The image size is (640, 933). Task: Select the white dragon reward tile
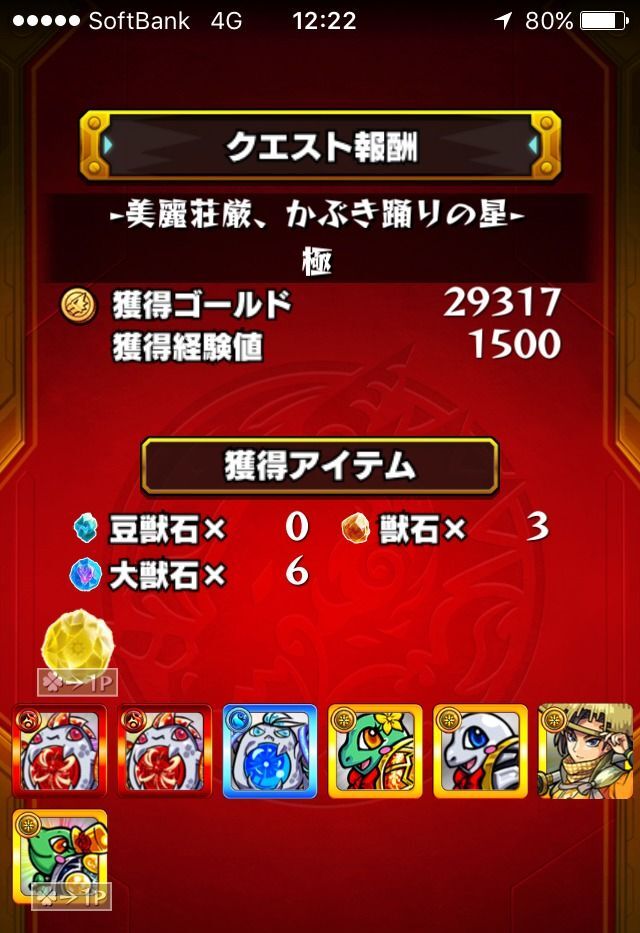tap(480, 750)
